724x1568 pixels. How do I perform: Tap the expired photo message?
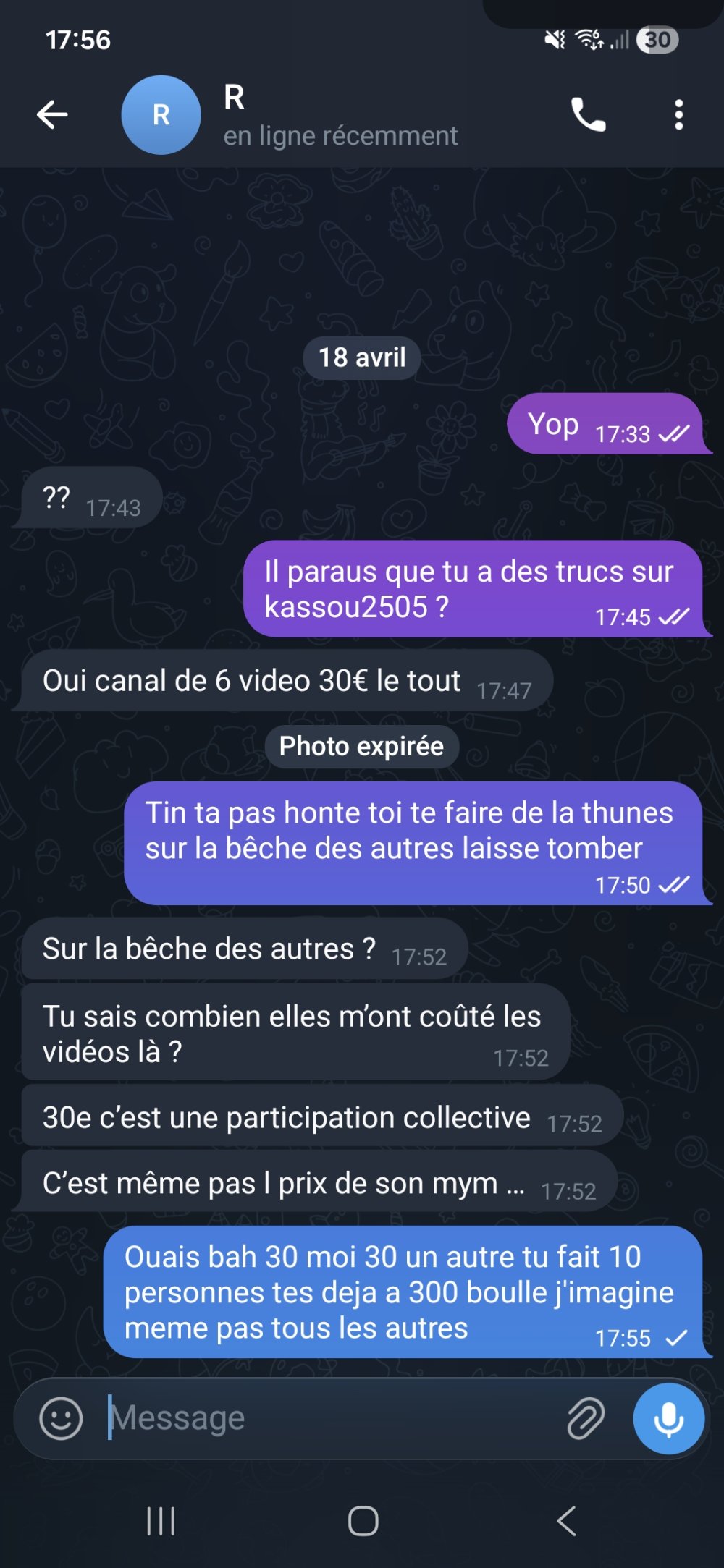click(363, 746)
